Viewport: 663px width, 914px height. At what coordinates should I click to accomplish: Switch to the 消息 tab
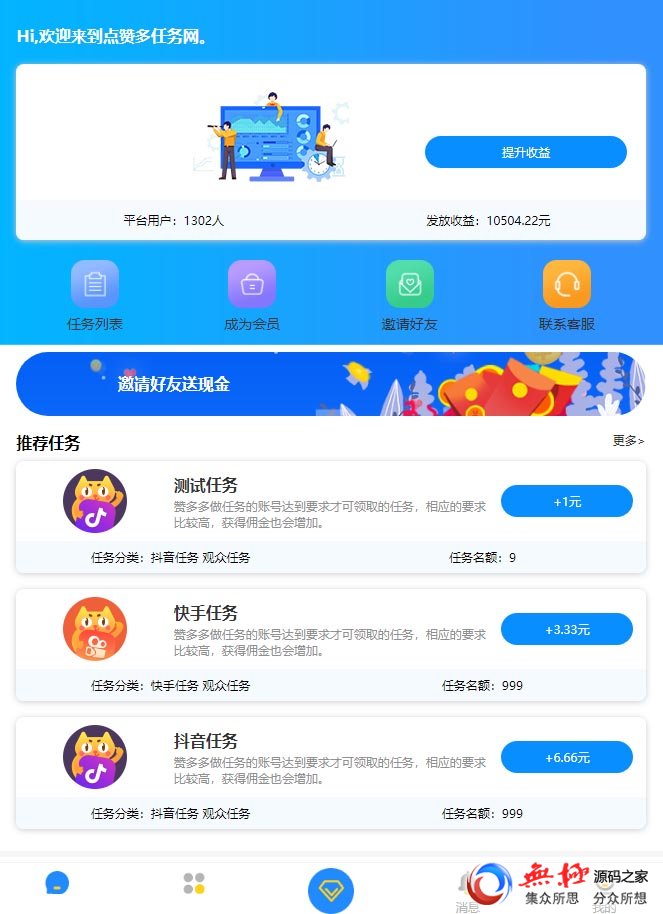point(467,888)
